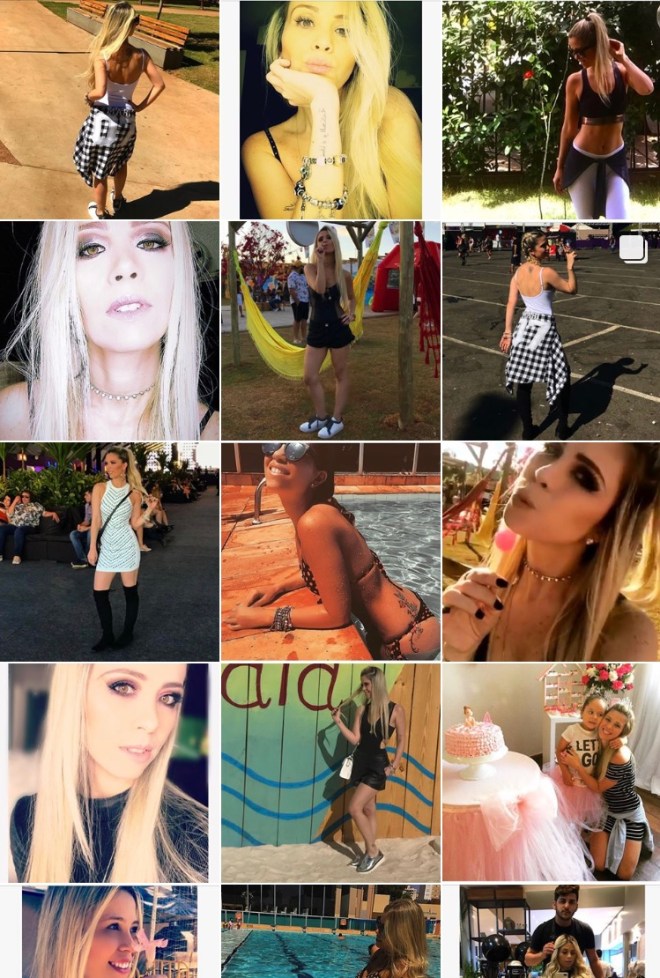Open the swimming pool post at the bottom

tap(330, 932)
